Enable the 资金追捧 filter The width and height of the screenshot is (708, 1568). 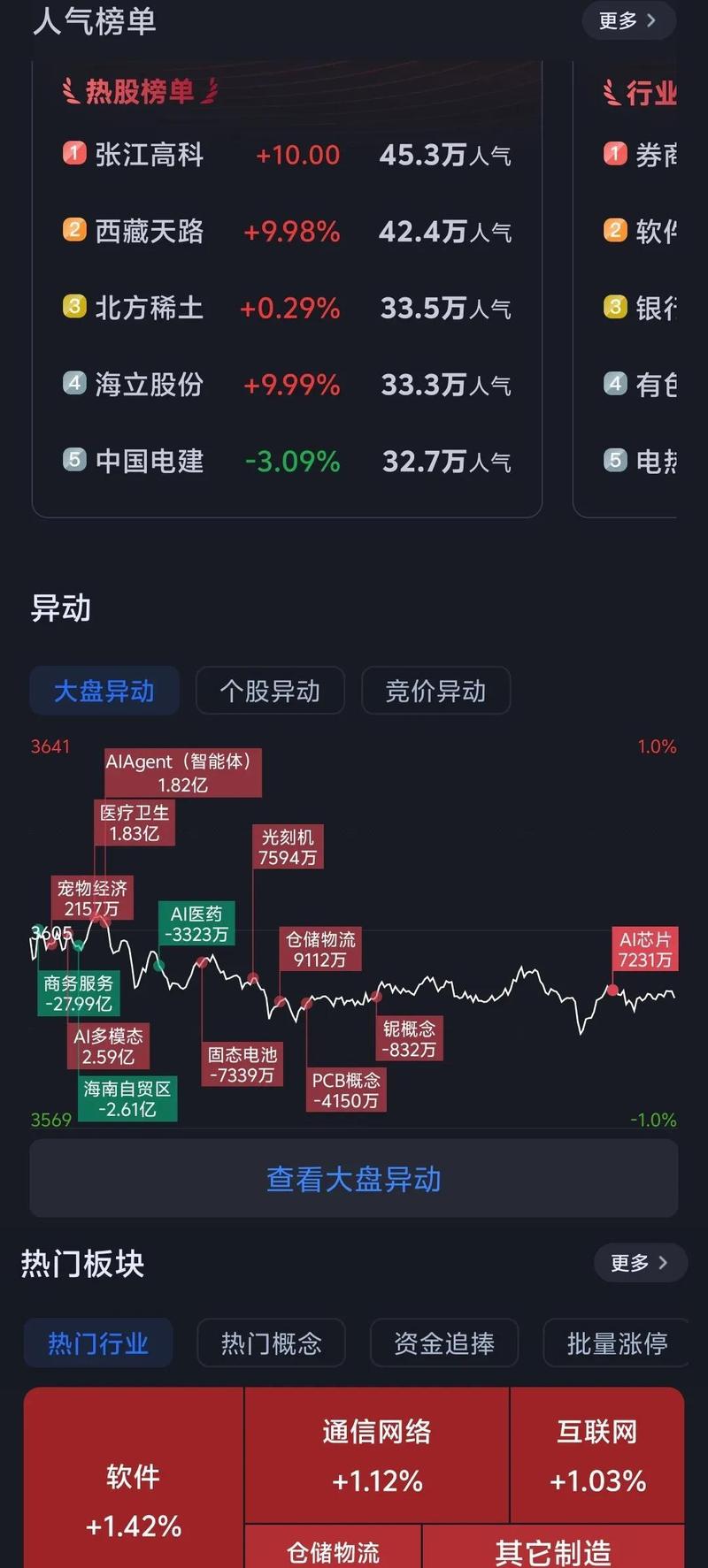pyautogui.click(x=444, y=1342)
